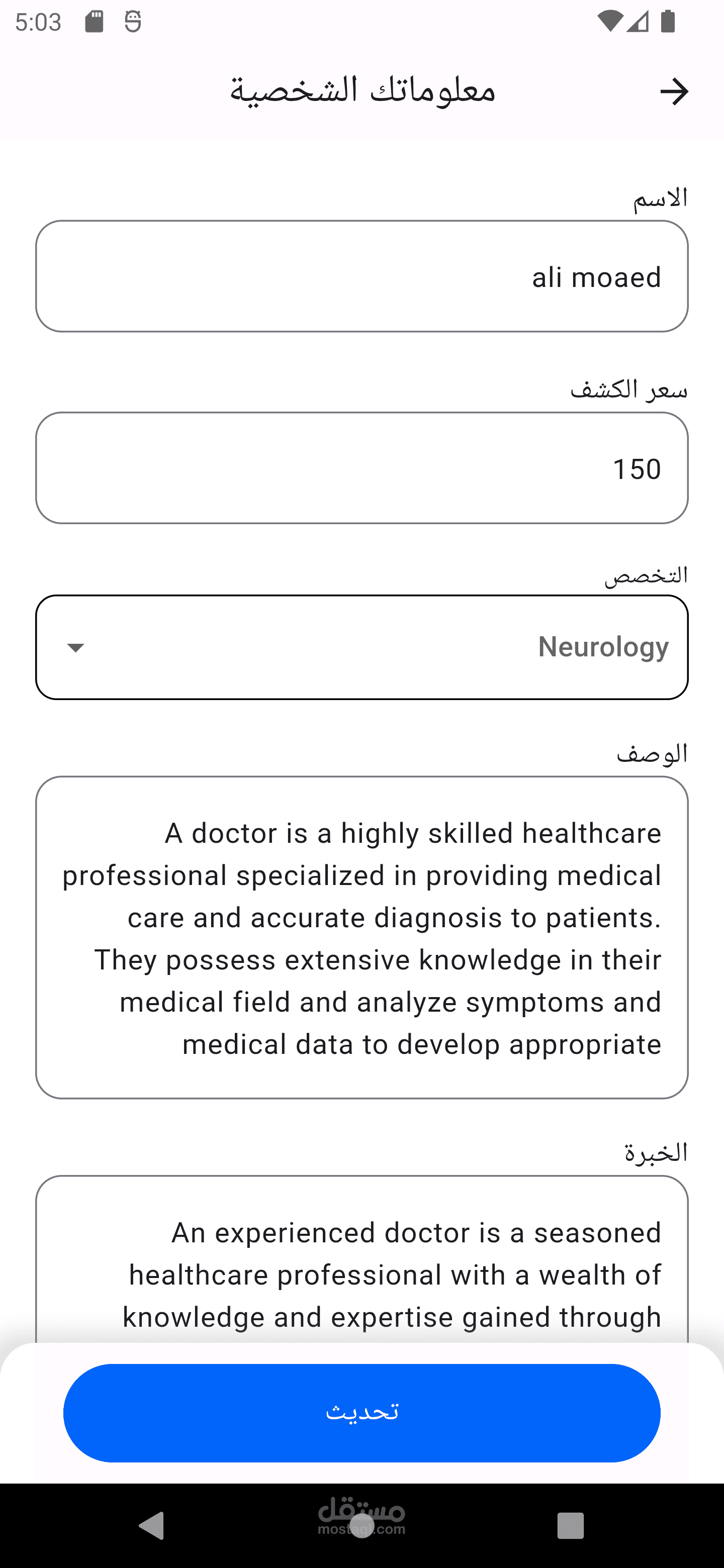
Task: Open recent apps with the square button
Action: (571, 1526)
